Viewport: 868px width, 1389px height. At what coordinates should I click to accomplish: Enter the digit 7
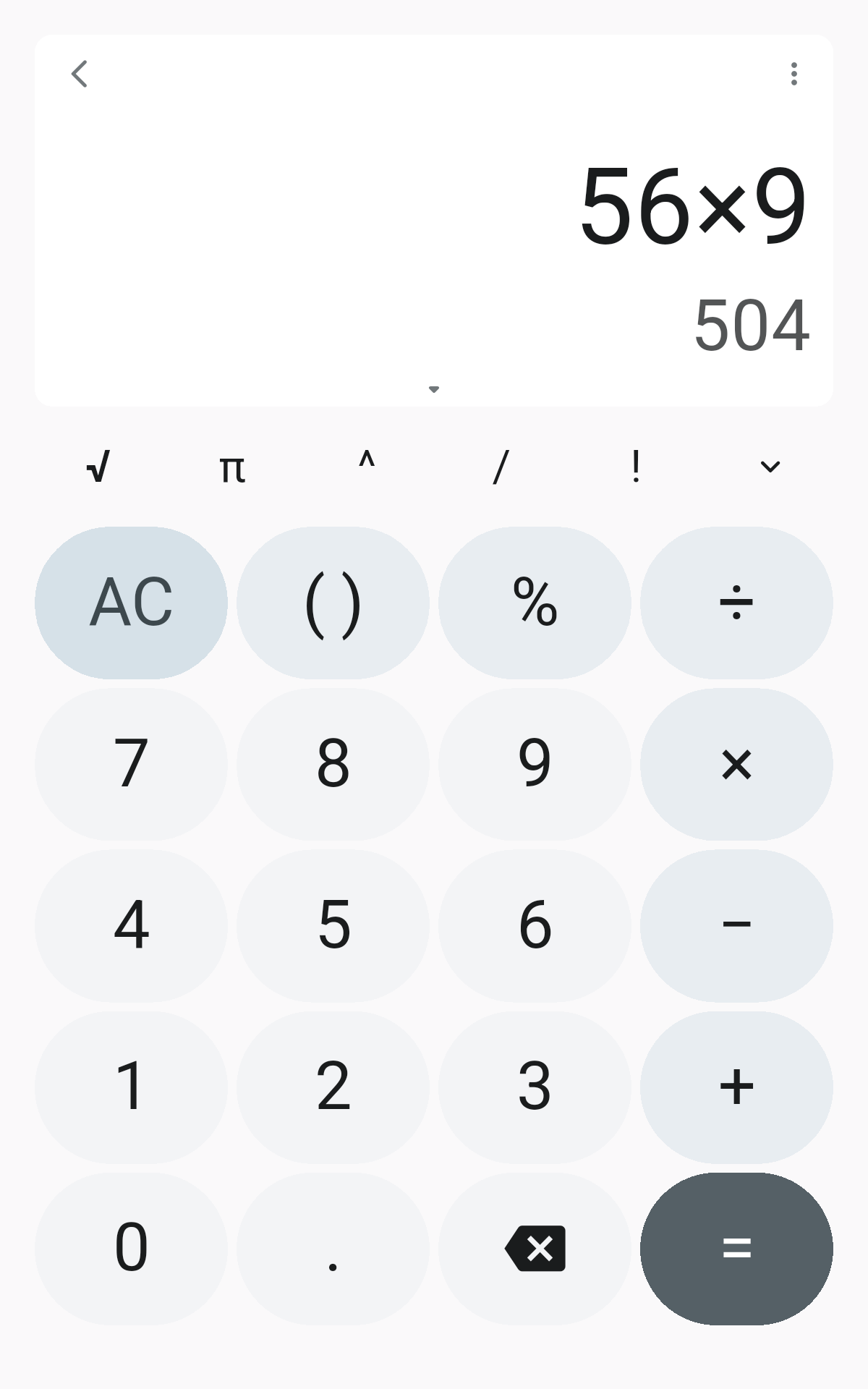click(131, 764)
